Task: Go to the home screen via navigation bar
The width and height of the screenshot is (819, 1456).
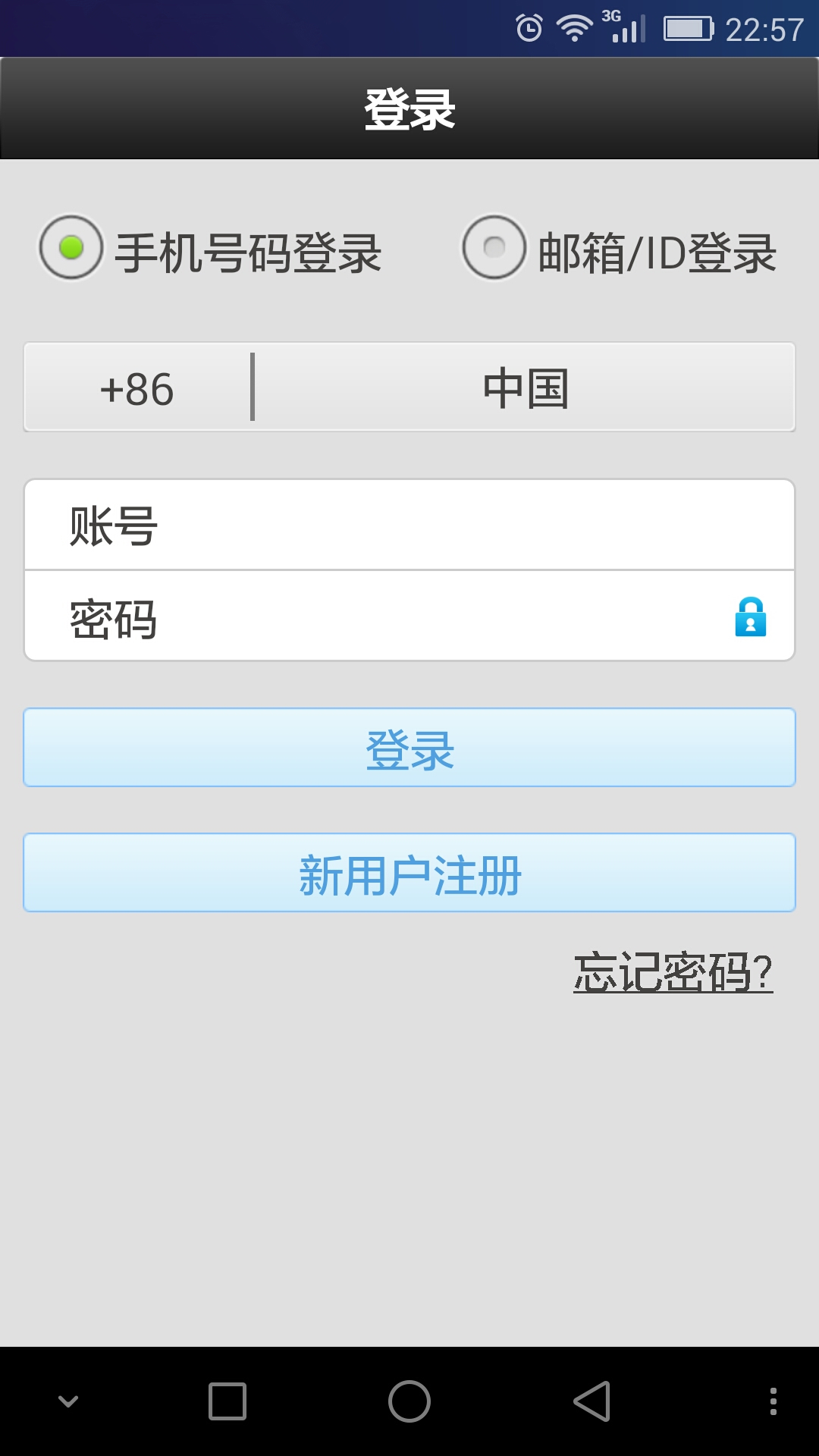Action: (x=409, y=1401)
